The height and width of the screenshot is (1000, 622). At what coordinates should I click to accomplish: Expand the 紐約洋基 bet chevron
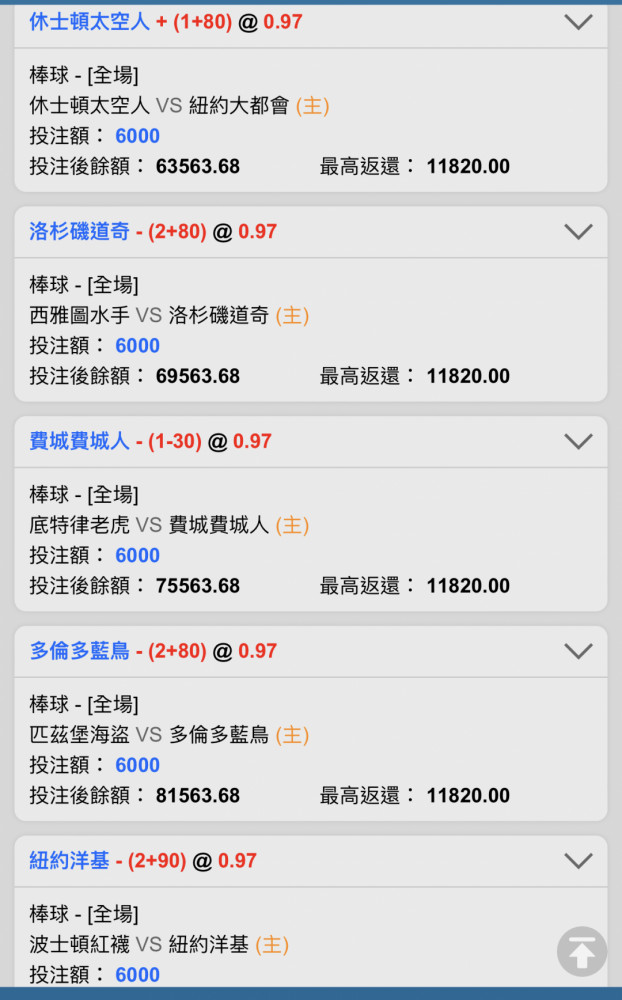pyautogui.click(x=578, y=861)
